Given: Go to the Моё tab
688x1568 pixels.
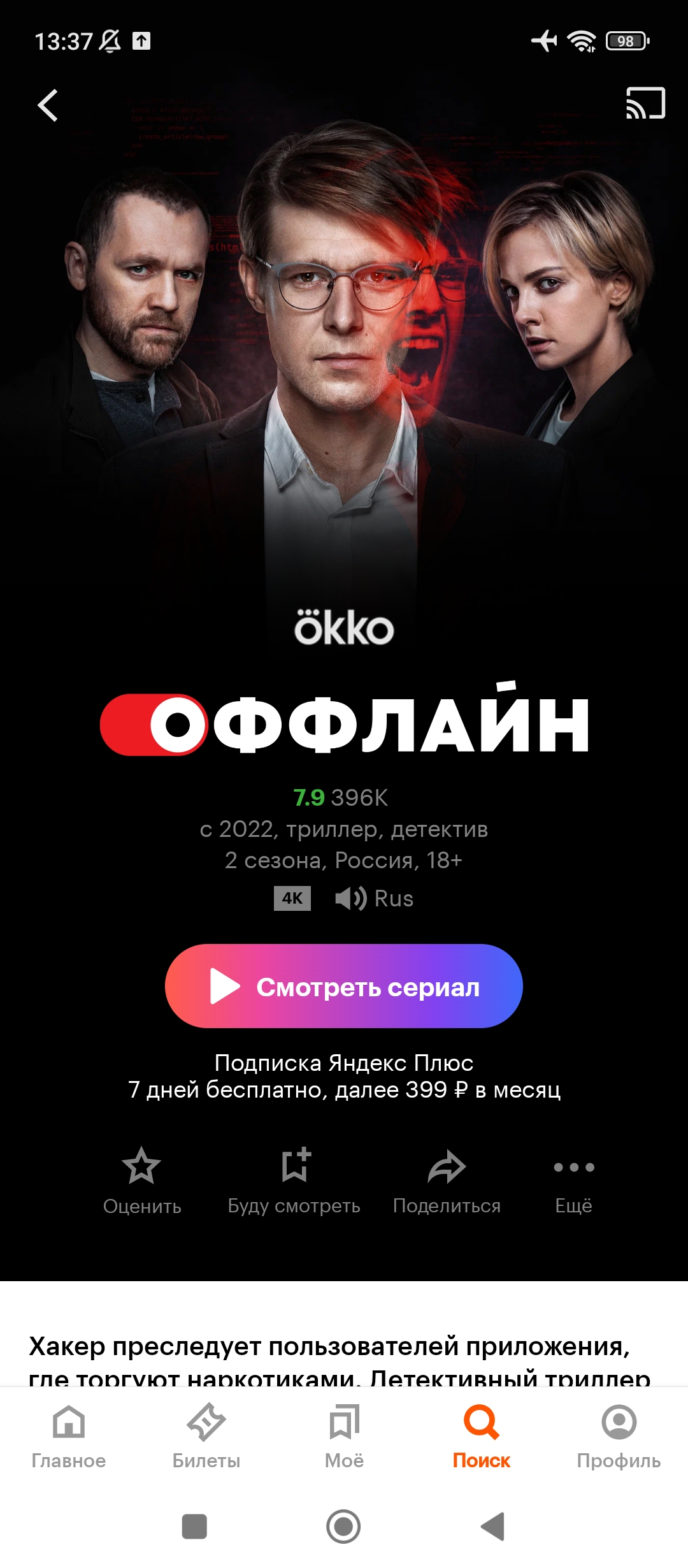Looking at the screenshot, I should (344, 1437).
